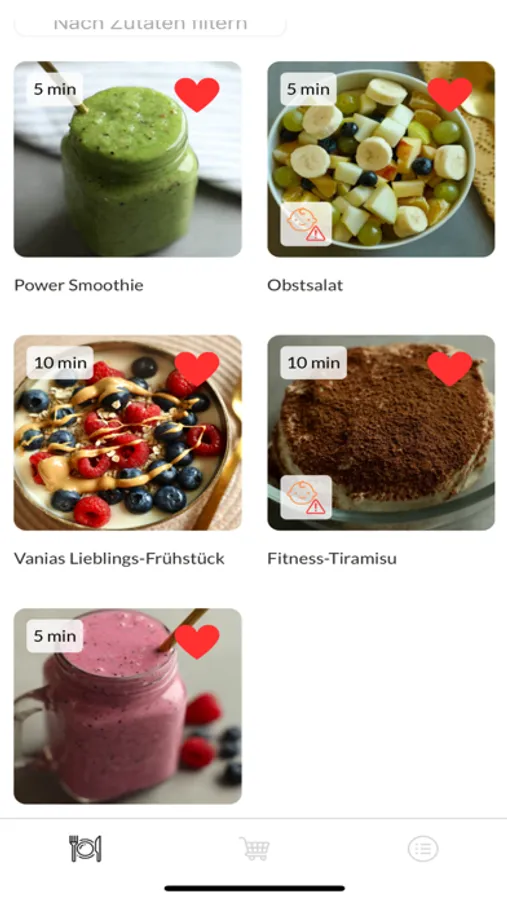Image resolution: width=507 pixels, height=900 pixels.
Task: Open Vanias Lieblings-Frühstück recipe
Action: 127,432
